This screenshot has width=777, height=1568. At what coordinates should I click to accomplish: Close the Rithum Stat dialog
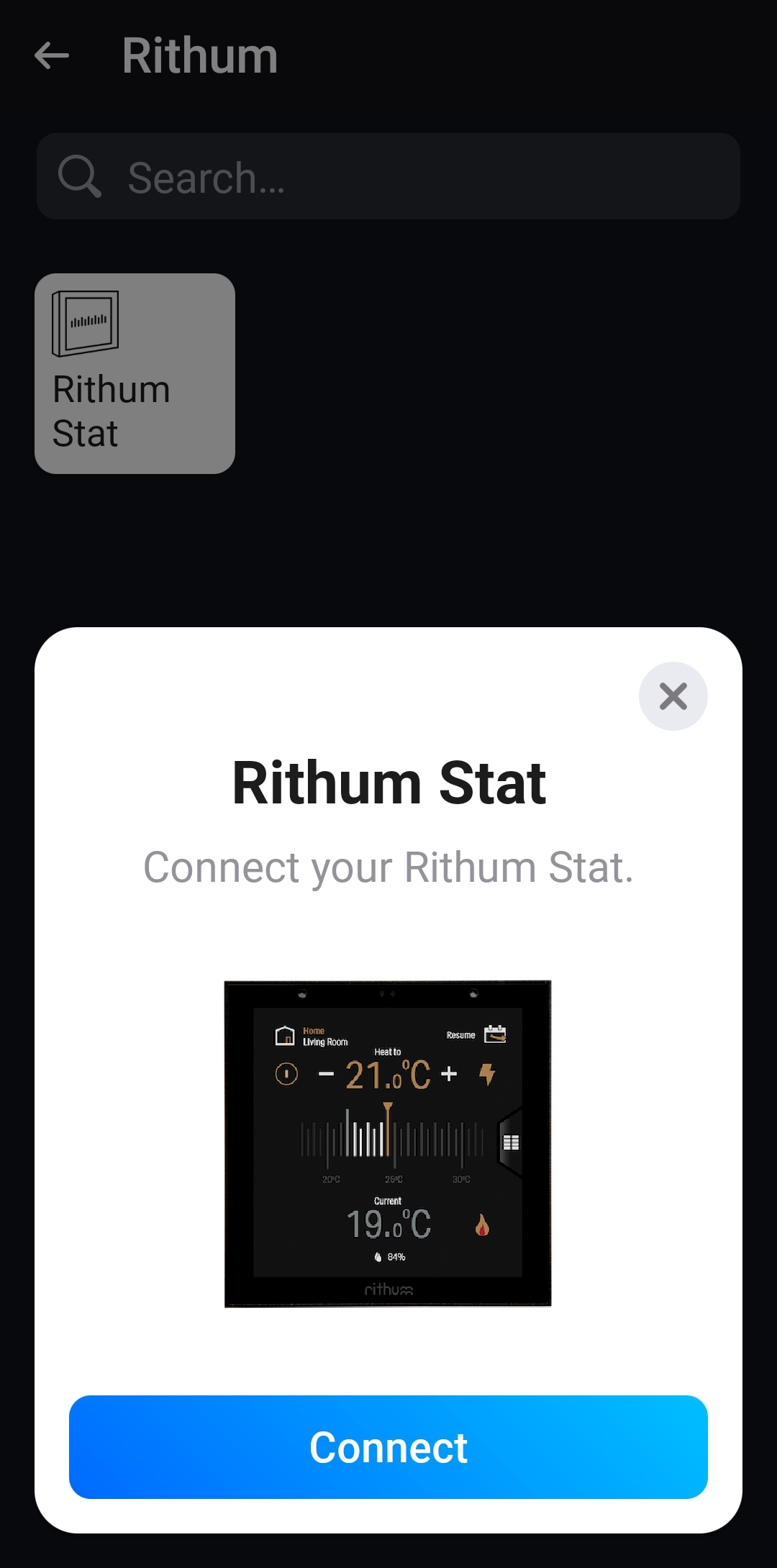click(x=673, y=696)
